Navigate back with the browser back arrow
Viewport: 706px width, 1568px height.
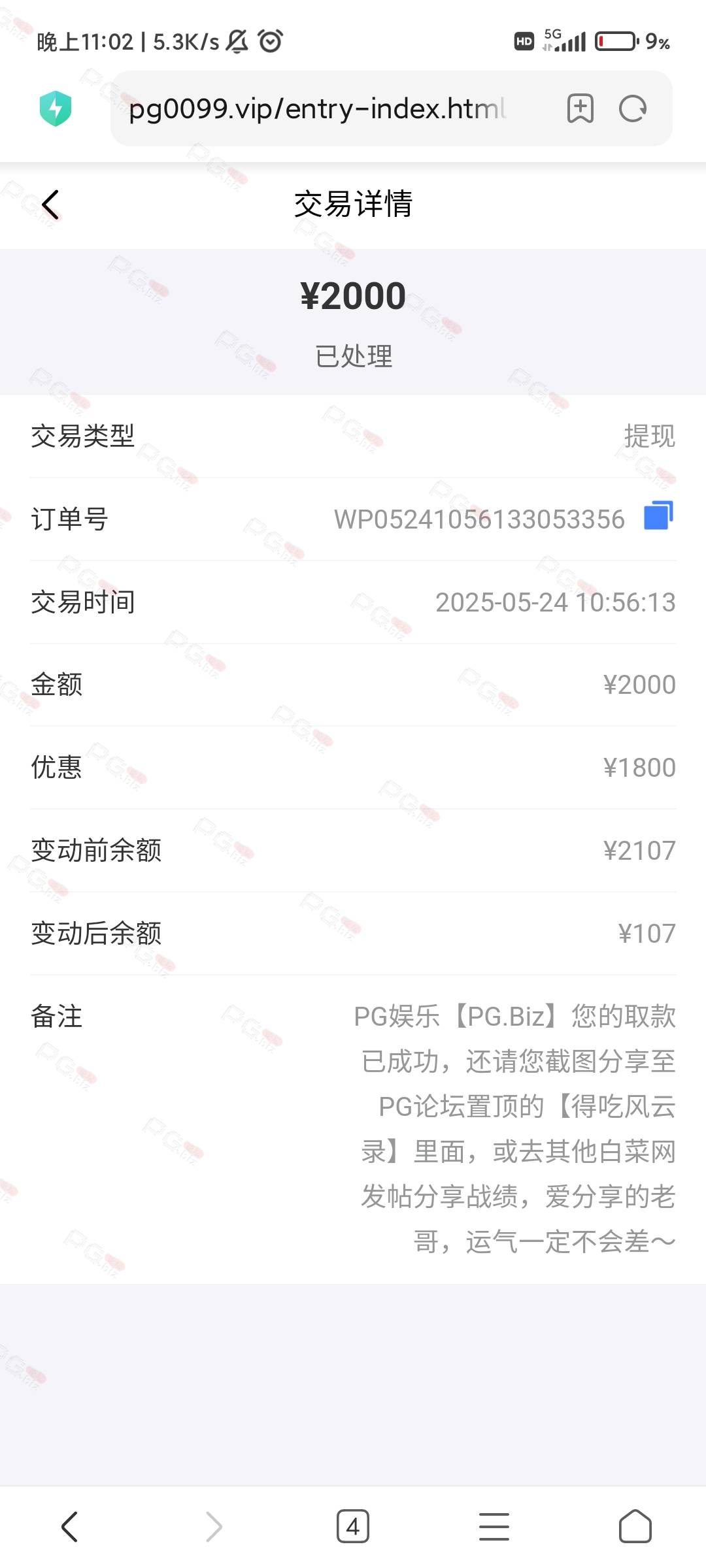point(70,1527)
